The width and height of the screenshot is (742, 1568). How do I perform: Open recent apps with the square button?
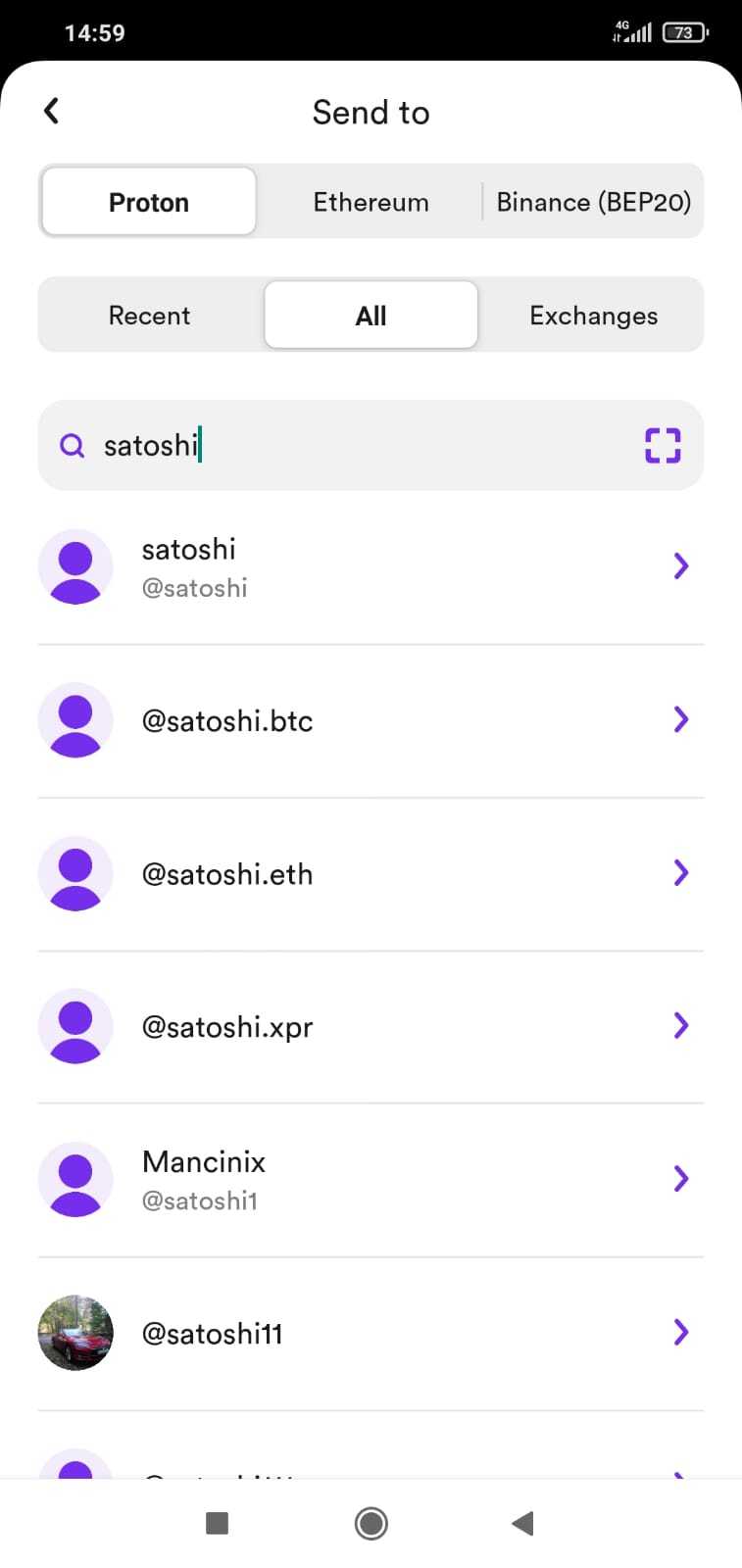pyautogui.click(x=217, y=1523)
